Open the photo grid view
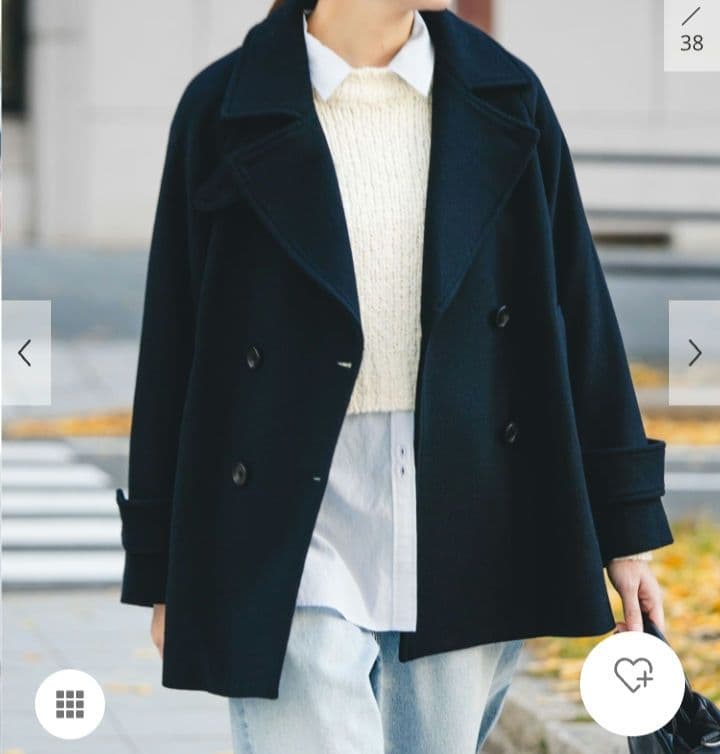Image resolution: width=720 pixels, height=754 pixels. (x=70, y=704)
